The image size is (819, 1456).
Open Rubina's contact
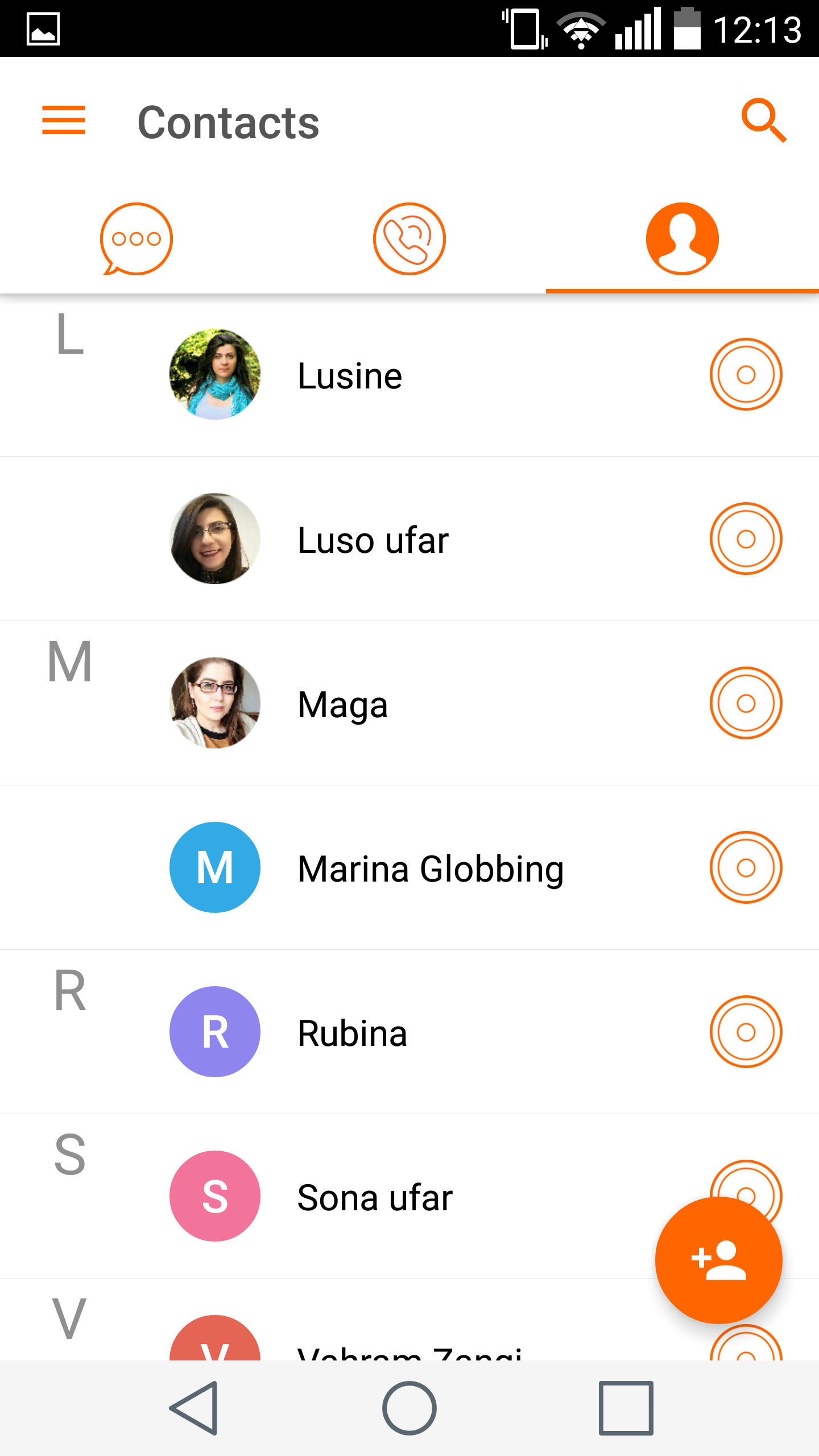click(x=409, y=1032)
